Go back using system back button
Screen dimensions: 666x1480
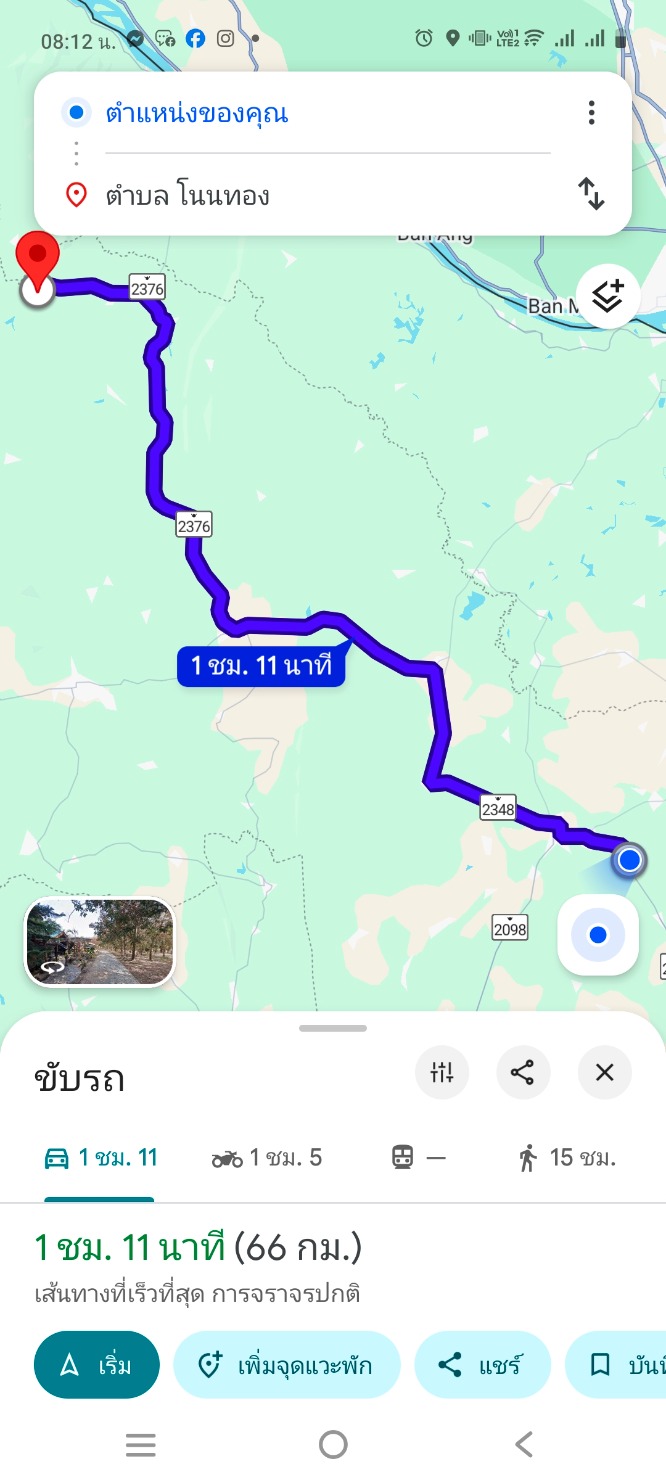coord(523,1444)
